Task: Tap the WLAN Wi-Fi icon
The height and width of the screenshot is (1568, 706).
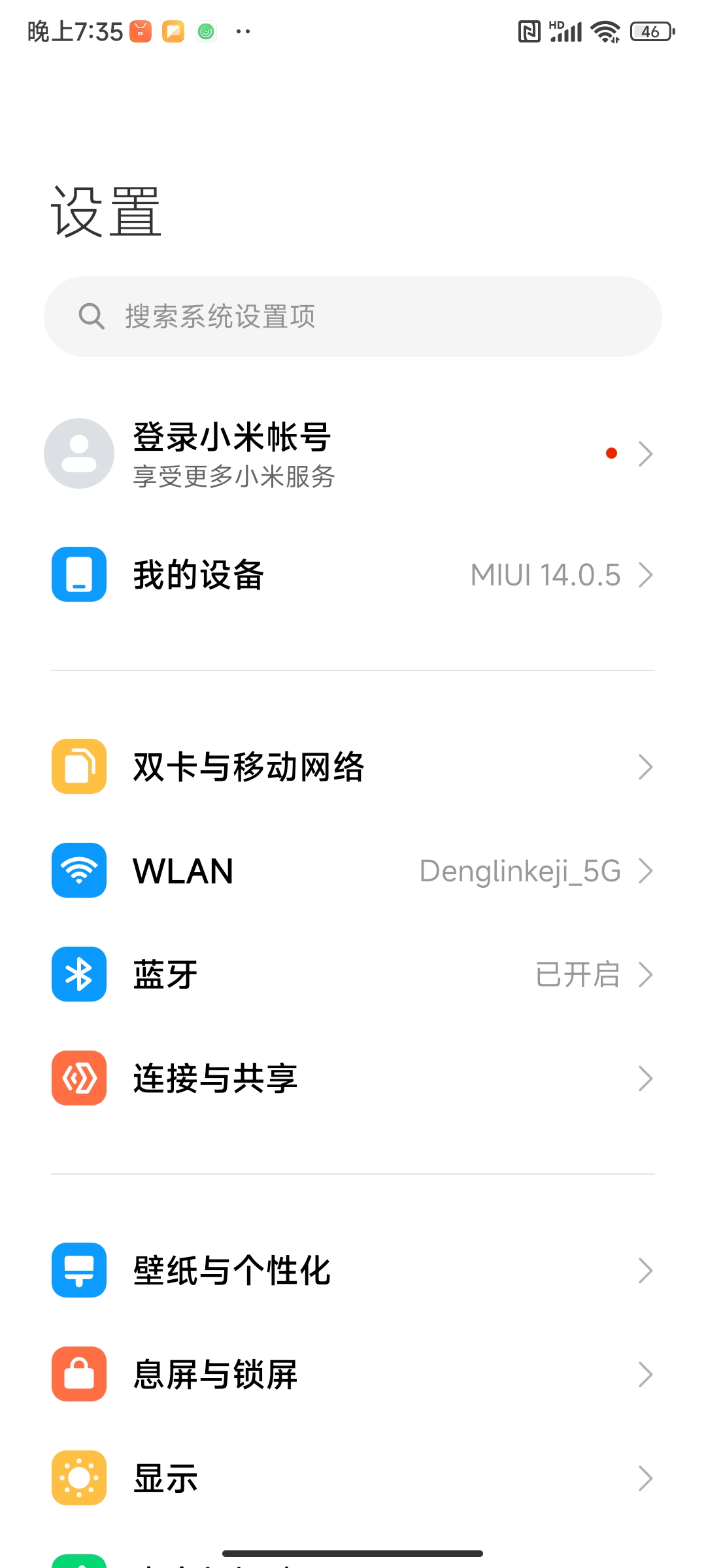Action: point(78,870)
